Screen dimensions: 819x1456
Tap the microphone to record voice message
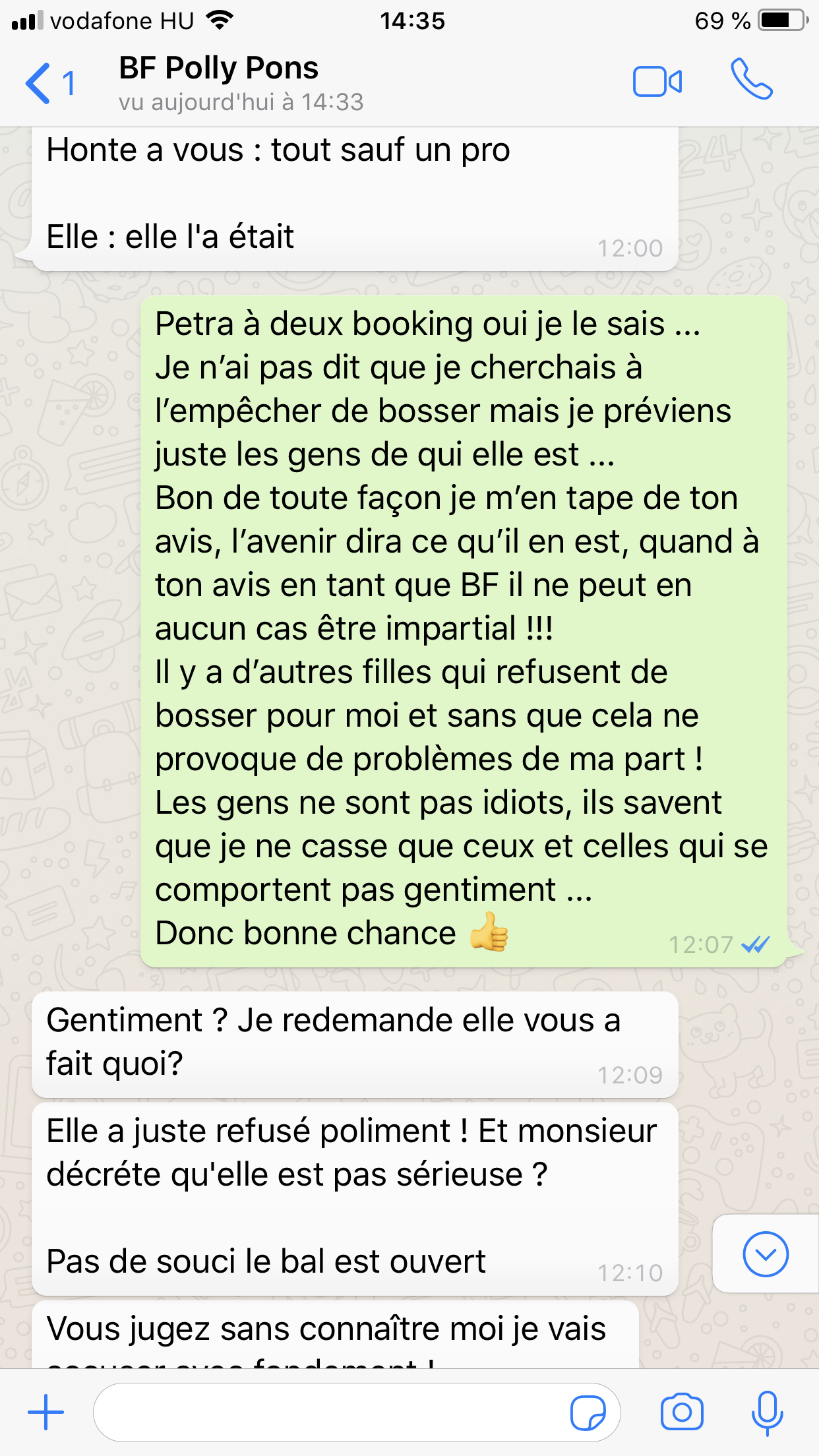click(x=767, y=1412)
